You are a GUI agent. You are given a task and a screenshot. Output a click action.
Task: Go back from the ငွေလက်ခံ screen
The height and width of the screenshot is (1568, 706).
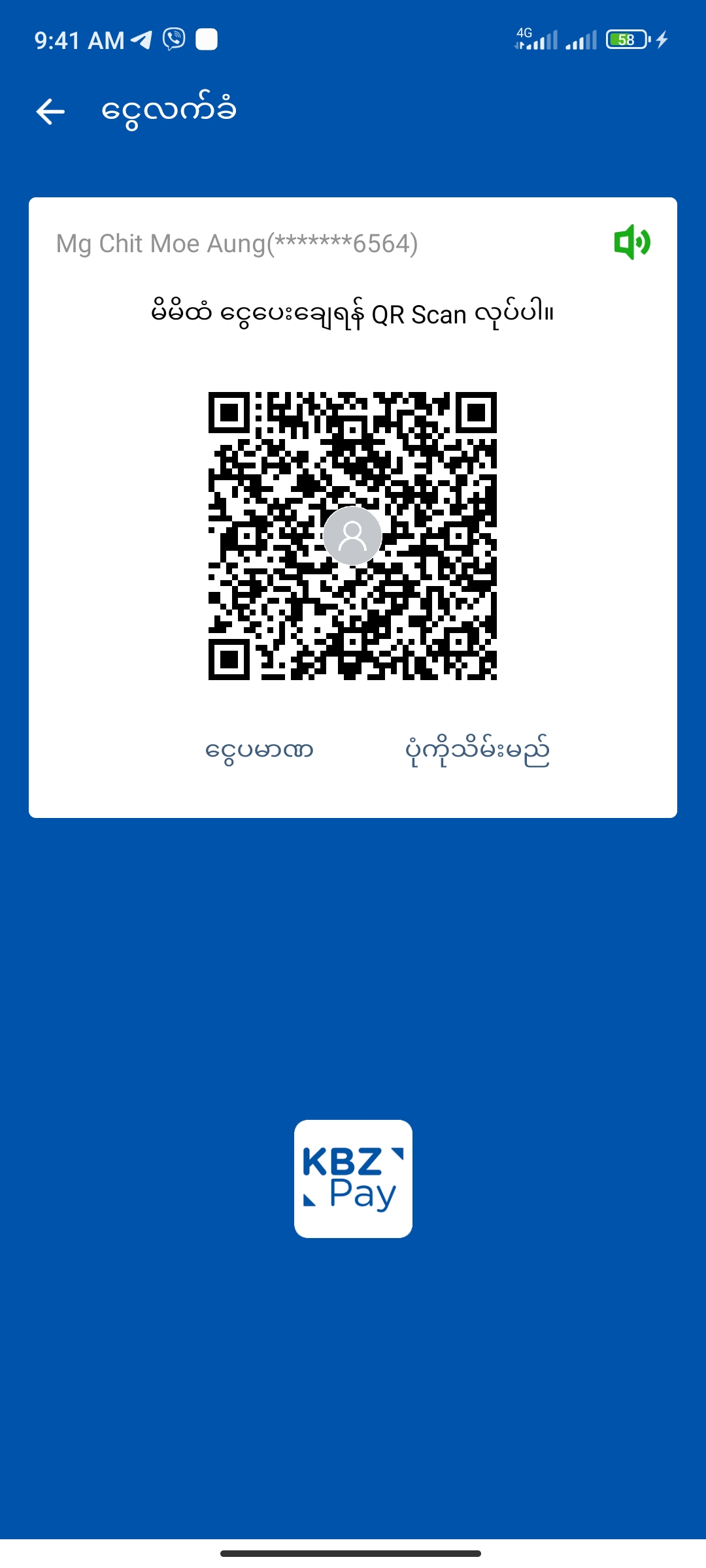(50, 112)
